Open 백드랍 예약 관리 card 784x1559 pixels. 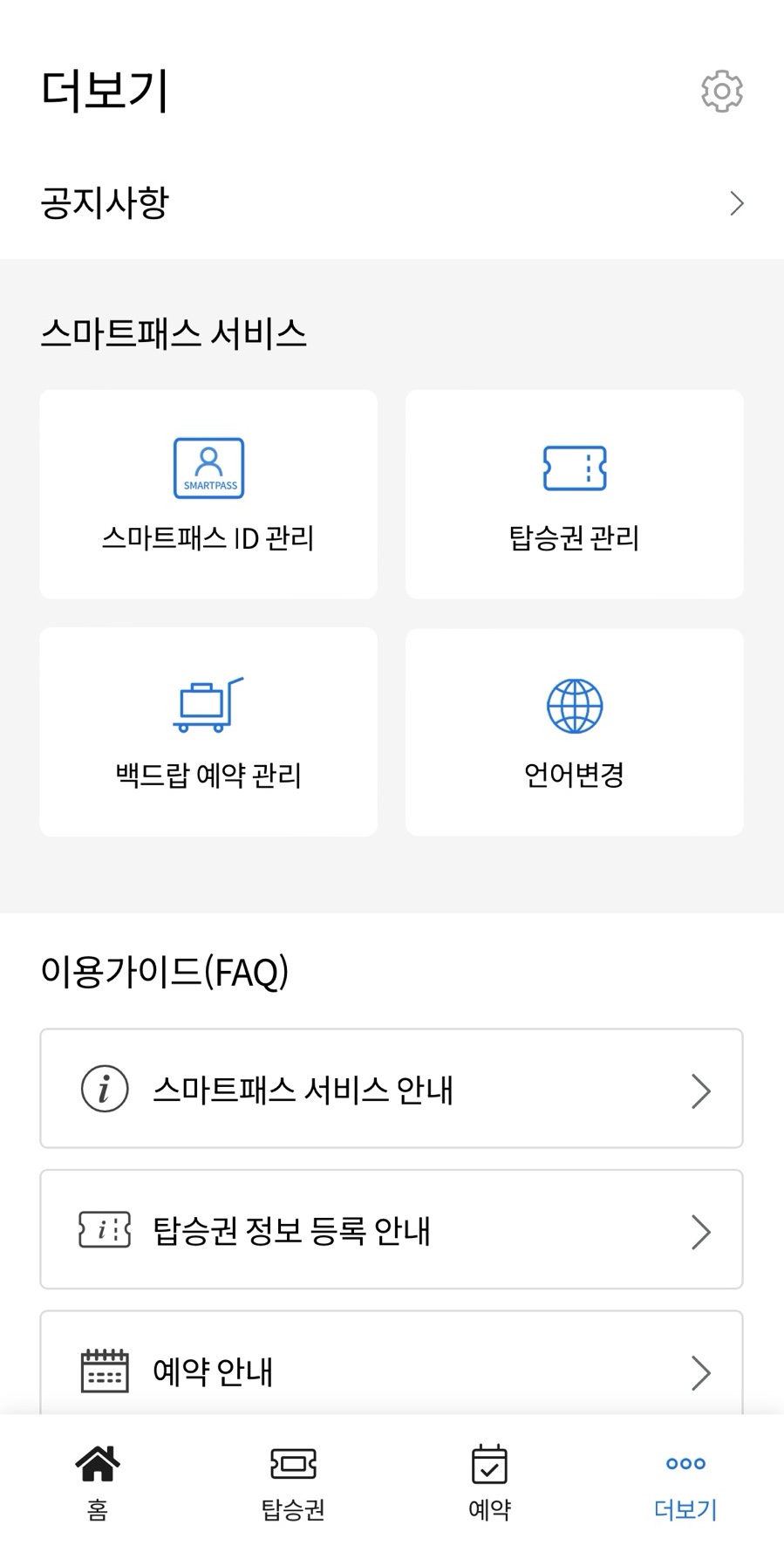(x=208, y=732)
